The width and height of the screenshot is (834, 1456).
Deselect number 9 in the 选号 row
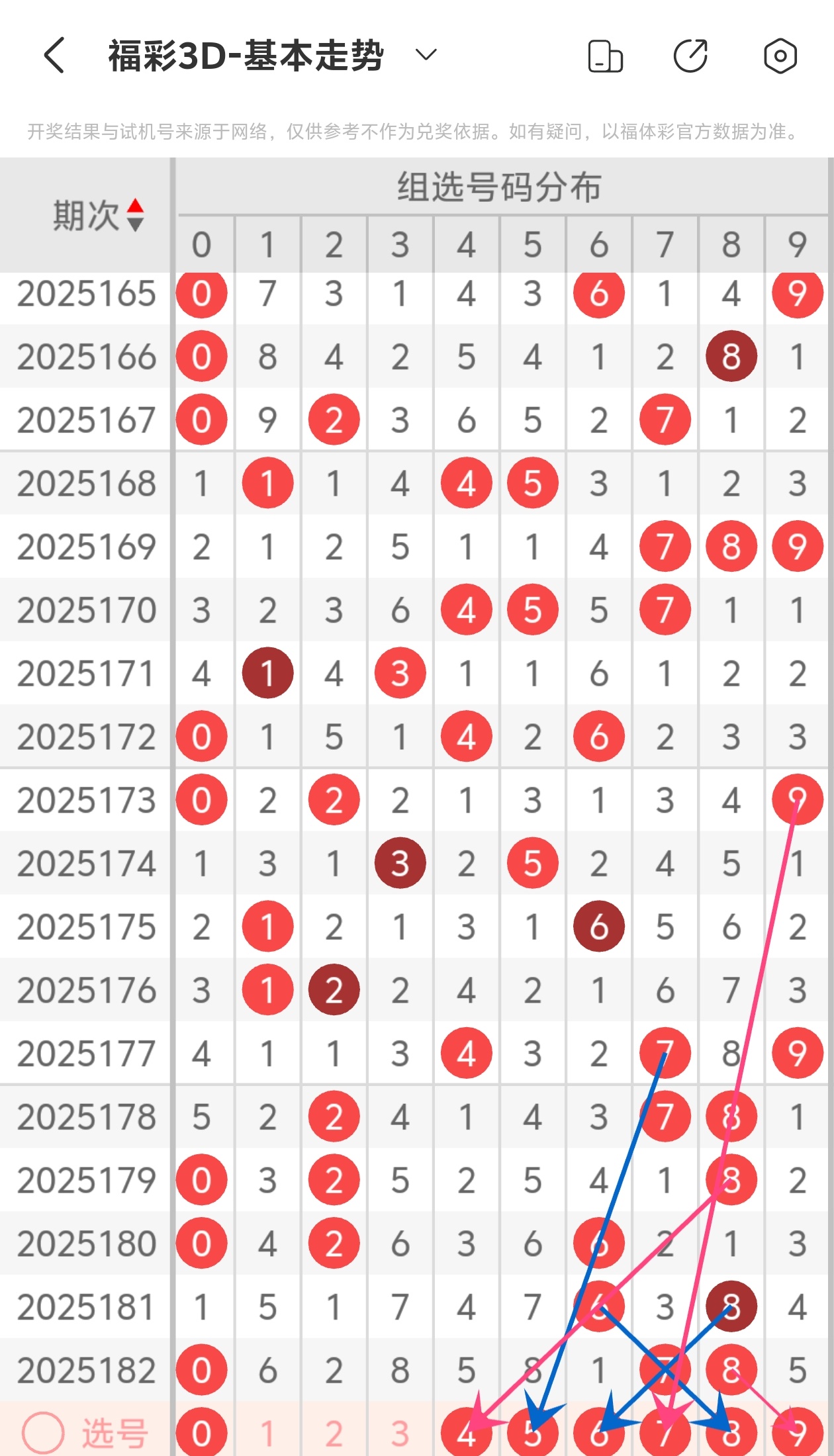coord(797,1433)
